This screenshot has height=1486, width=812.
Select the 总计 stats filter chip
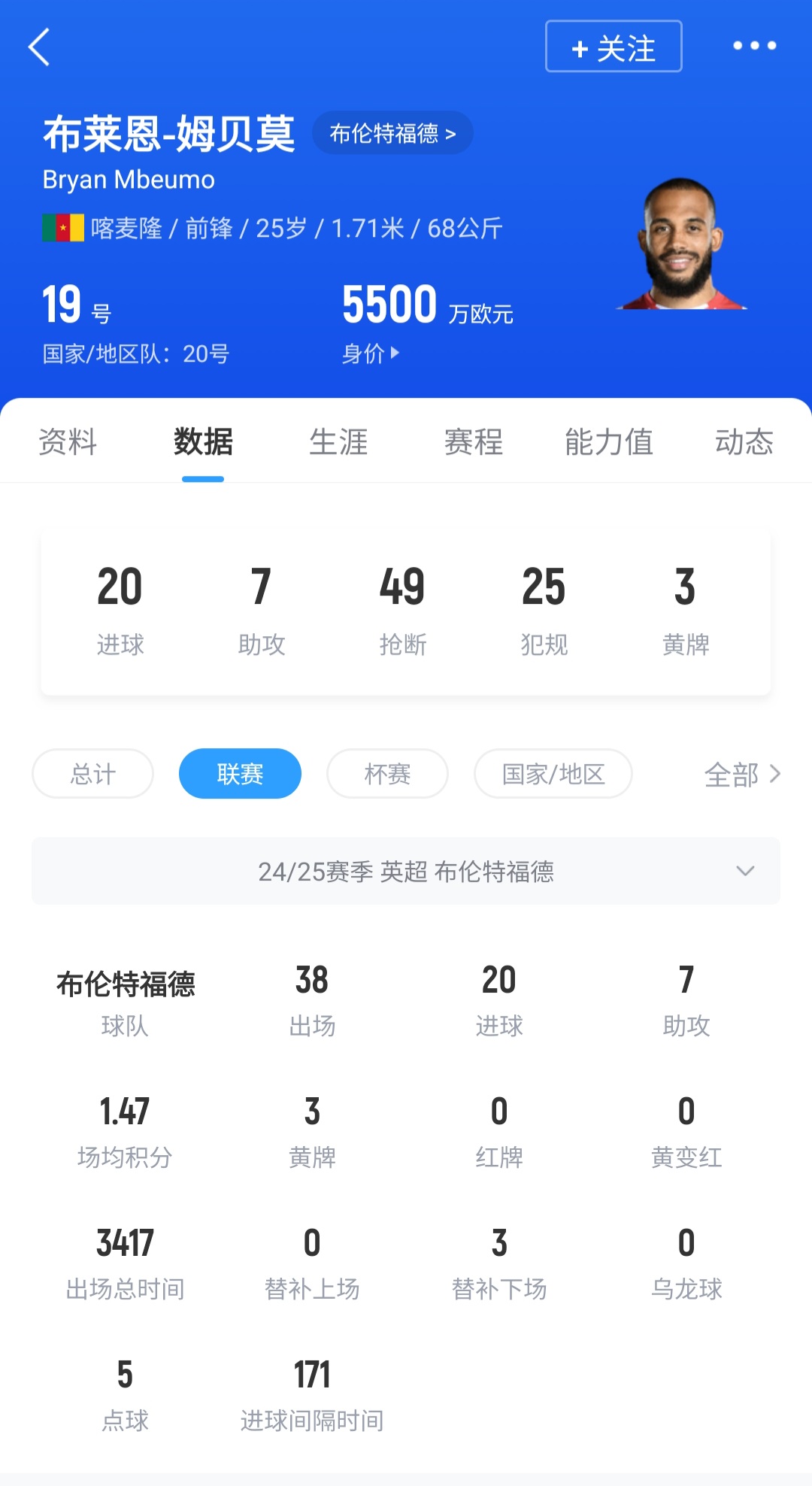[93, 773]
